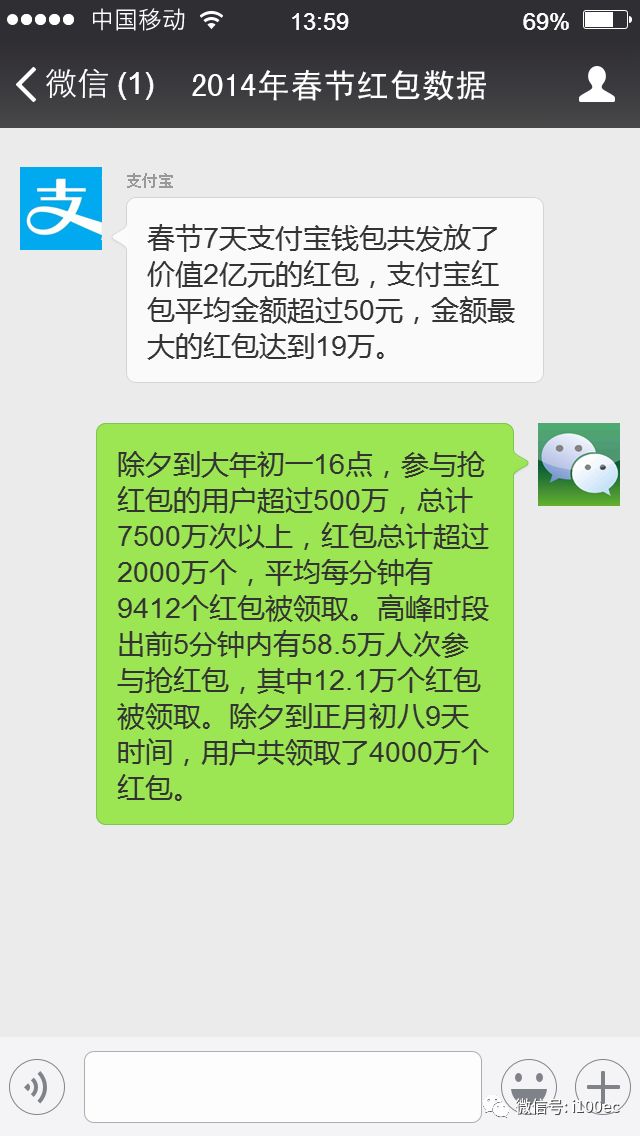Open chat details via the person icon
640x1136 pixels.
tap(597, 85)
